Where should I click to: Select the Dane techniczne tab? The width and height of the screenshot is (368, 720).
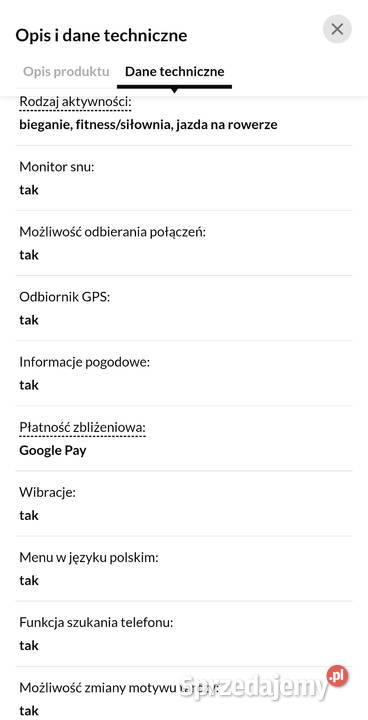(175, 72)
